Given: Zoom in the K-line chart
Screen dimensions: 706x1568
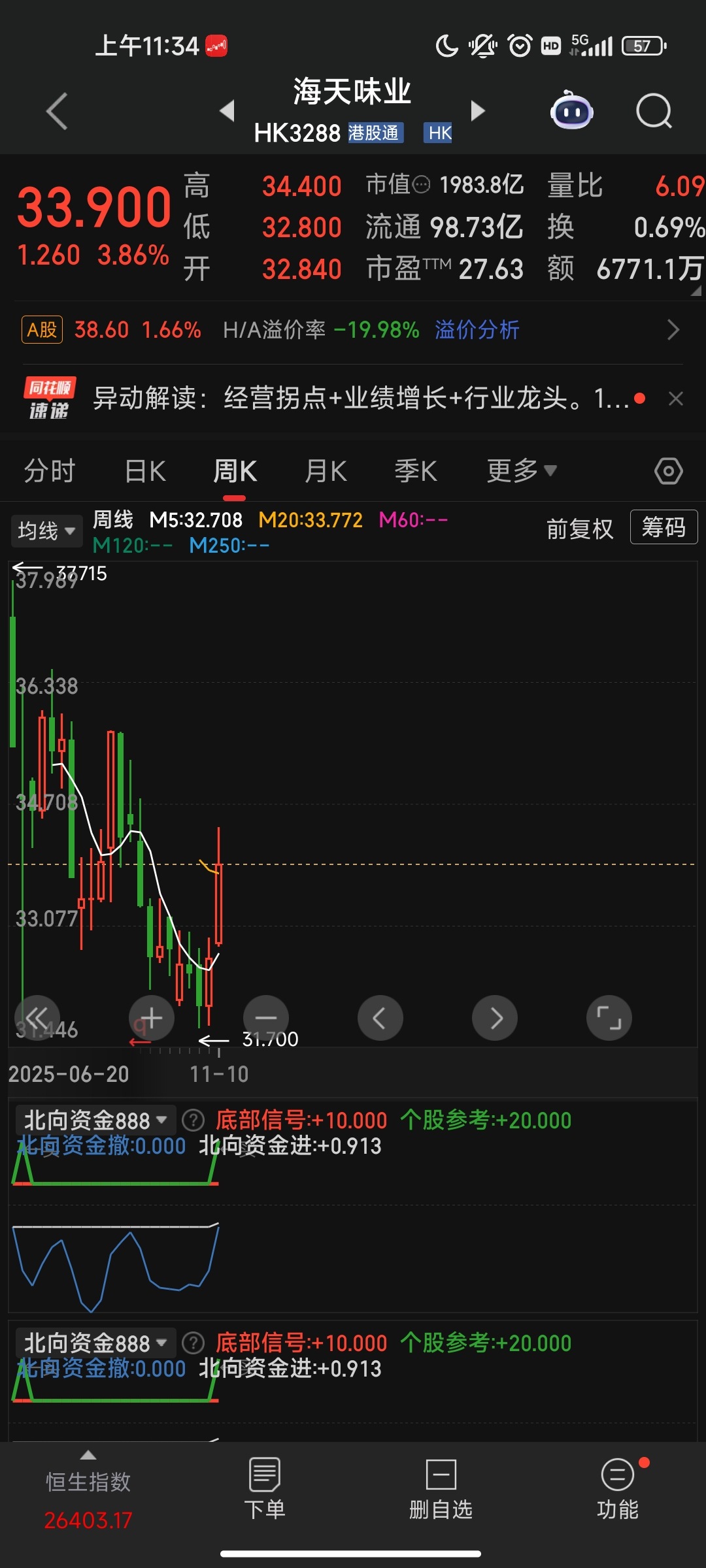Looking at the screenshot, I should click(x=152, y=1018).
